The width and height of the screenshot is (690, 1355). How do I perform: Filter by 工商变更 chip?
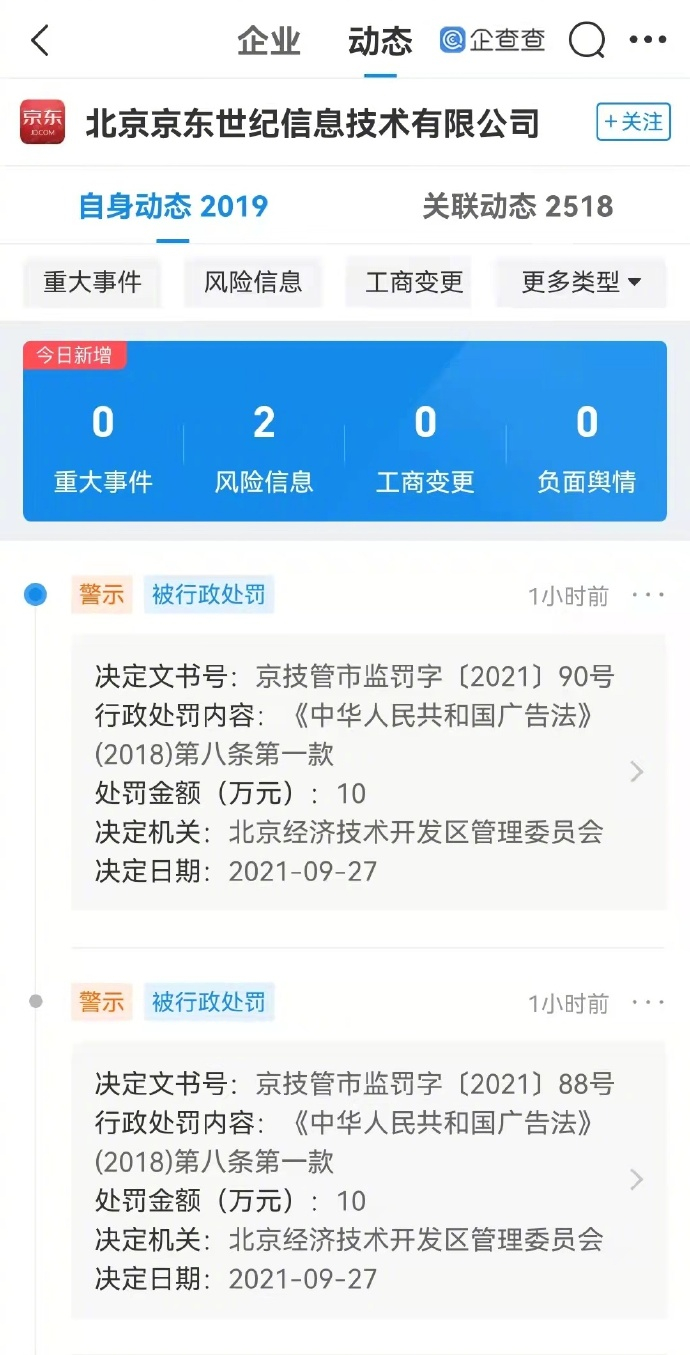point(414,282)
